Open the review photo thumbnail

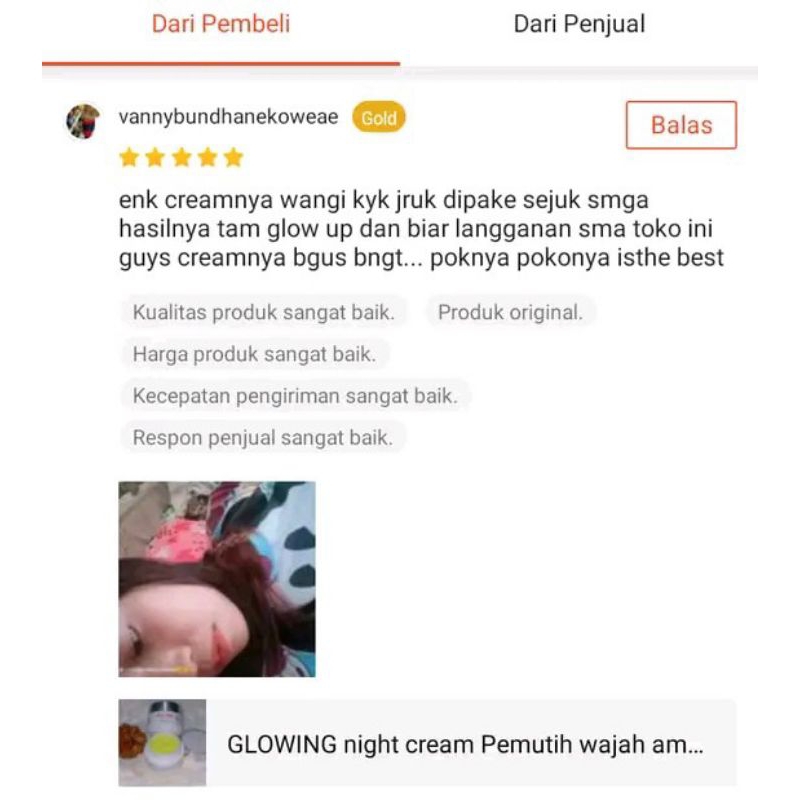click(217, 579)
